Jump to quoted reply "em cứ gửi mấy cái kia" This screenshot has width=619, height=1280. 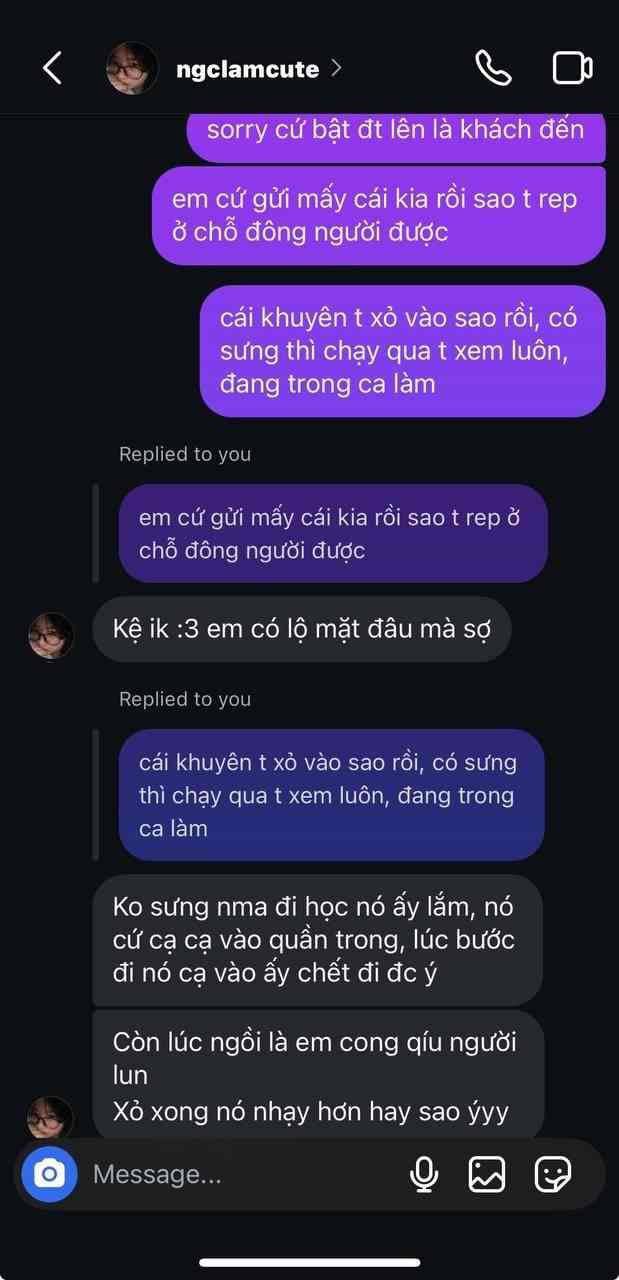[x=332, y=533]
